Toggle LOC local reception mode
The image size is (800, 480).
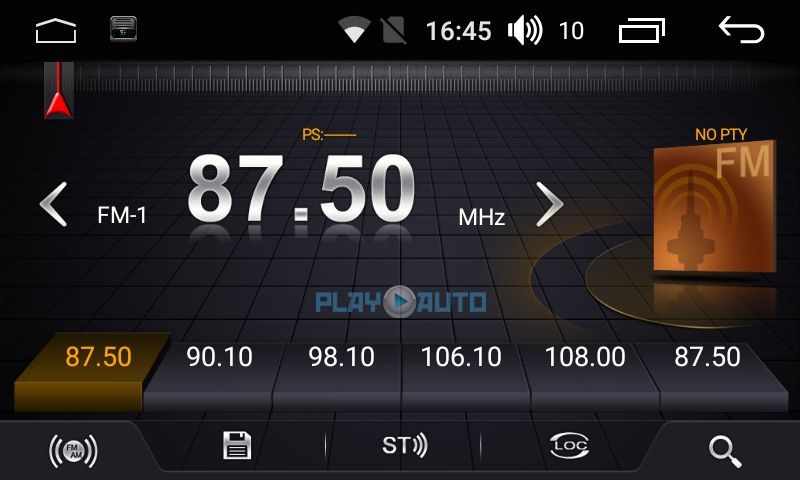pyautogui.click(x=570, y=446)
